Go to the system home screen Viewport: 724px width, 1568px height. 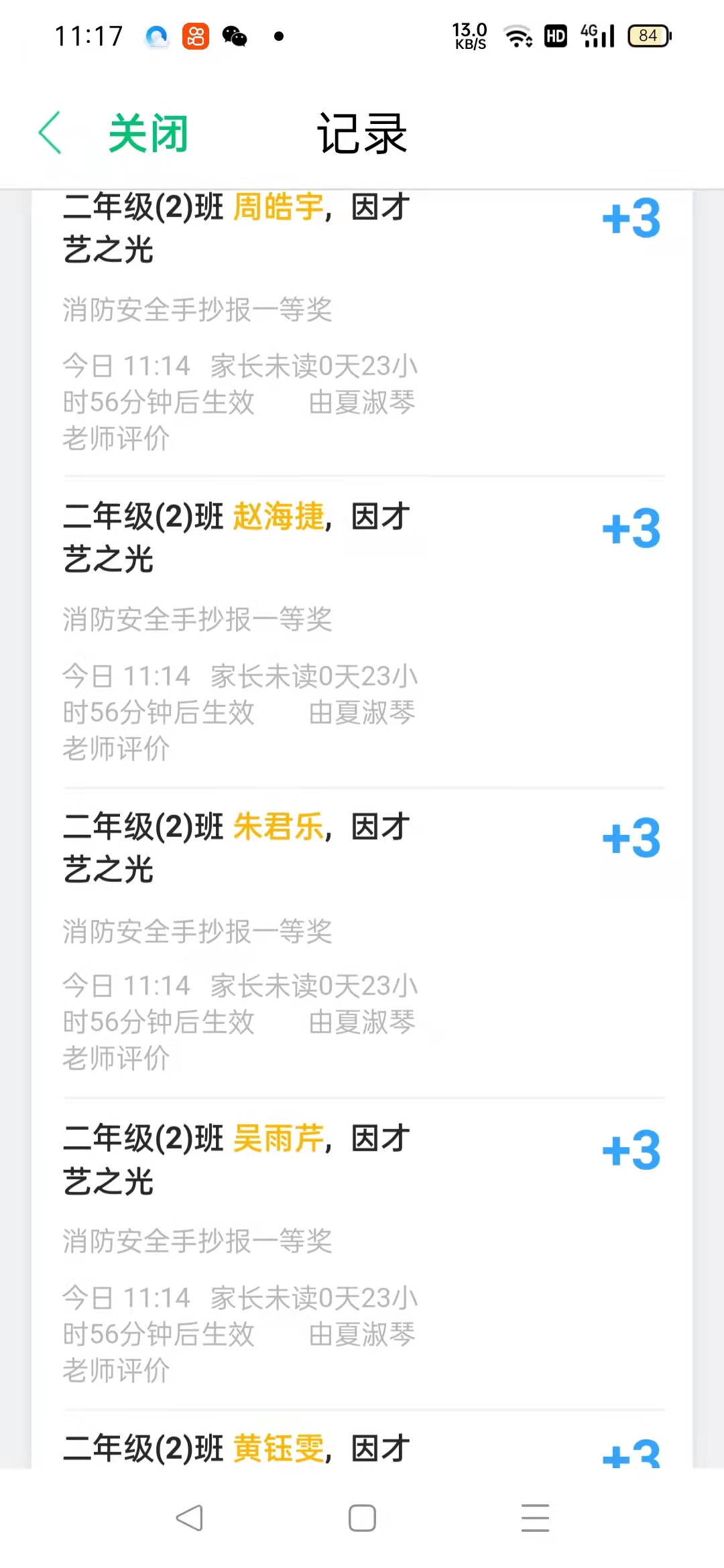(x=362, y=1518)
